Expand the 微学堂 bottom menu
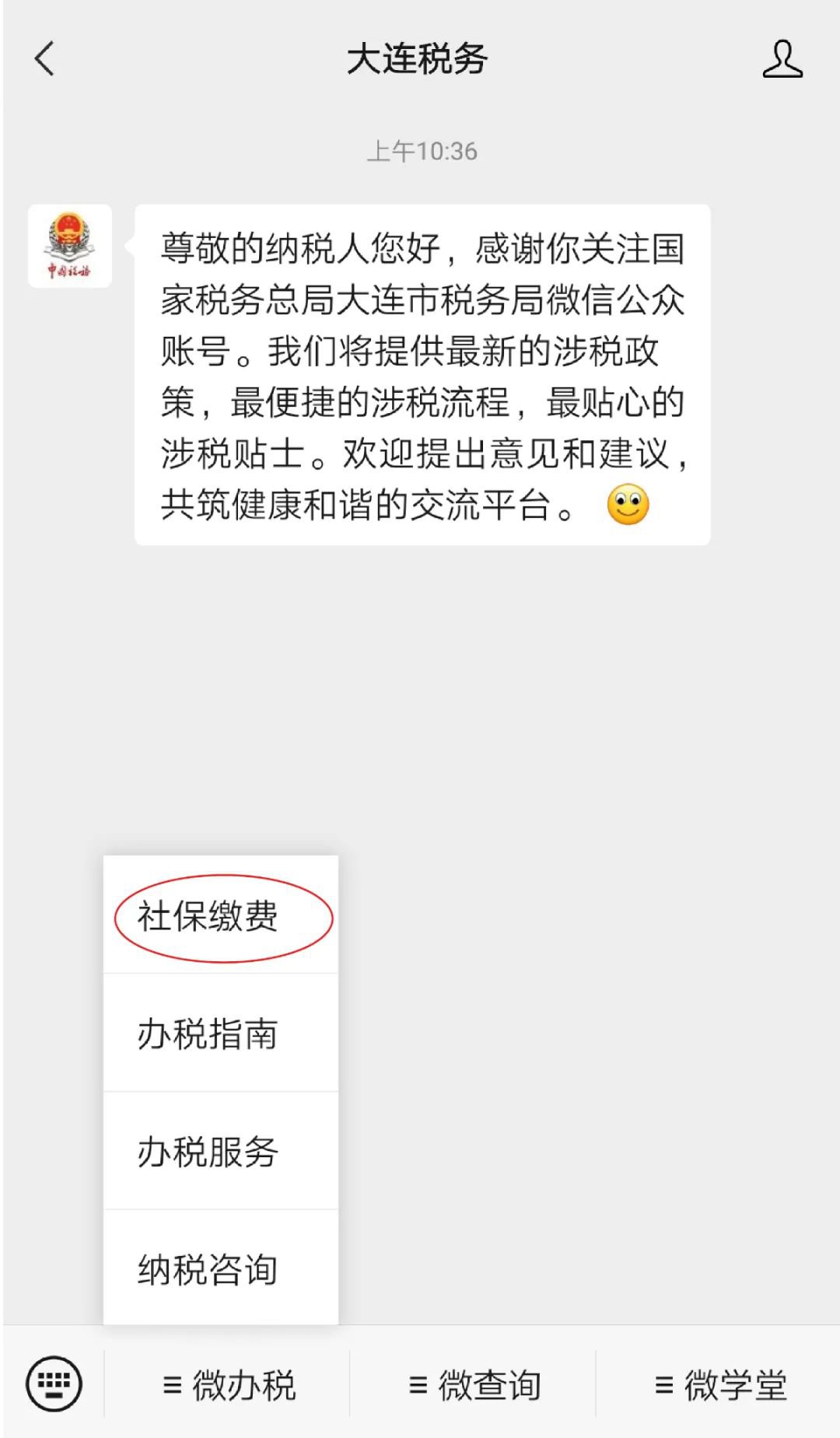This screenshot has height=1438, width=840. click(720, 1385)
